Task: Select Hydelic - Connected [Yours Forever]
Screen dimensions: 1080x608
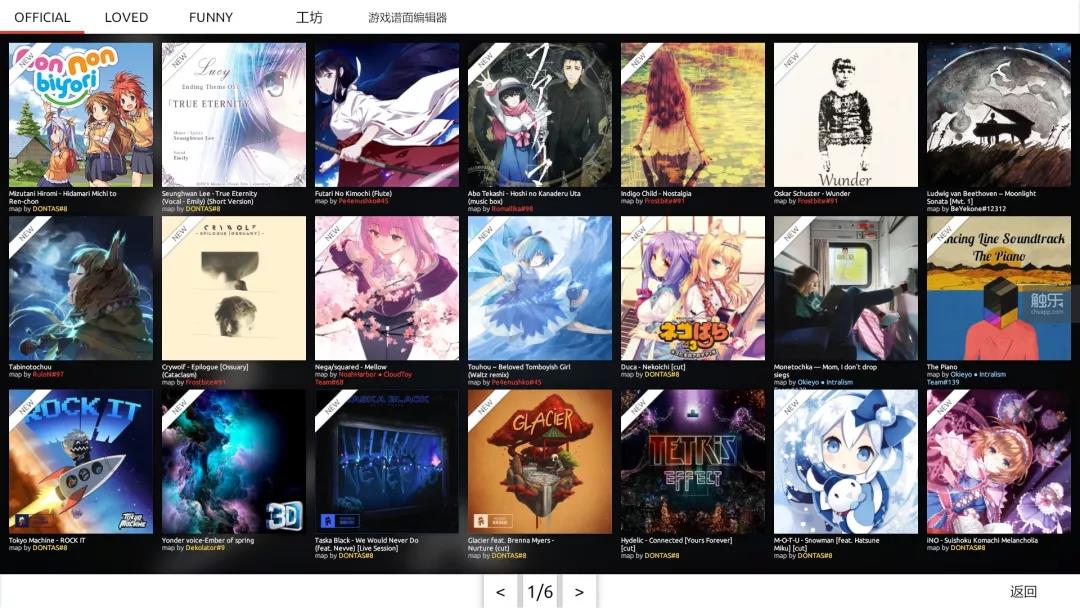Action: (693, 461)
